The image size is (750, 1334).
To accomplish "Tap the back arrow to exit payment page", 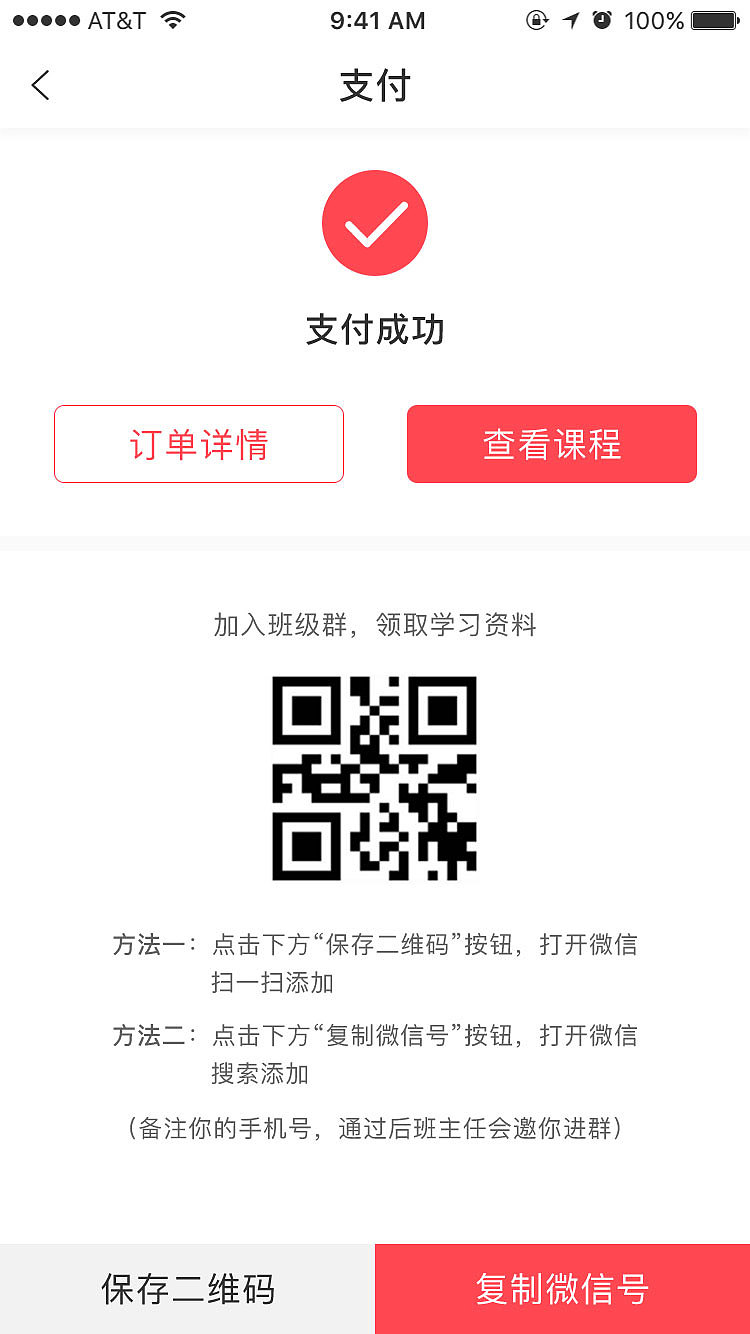I will tap(40, 85).
